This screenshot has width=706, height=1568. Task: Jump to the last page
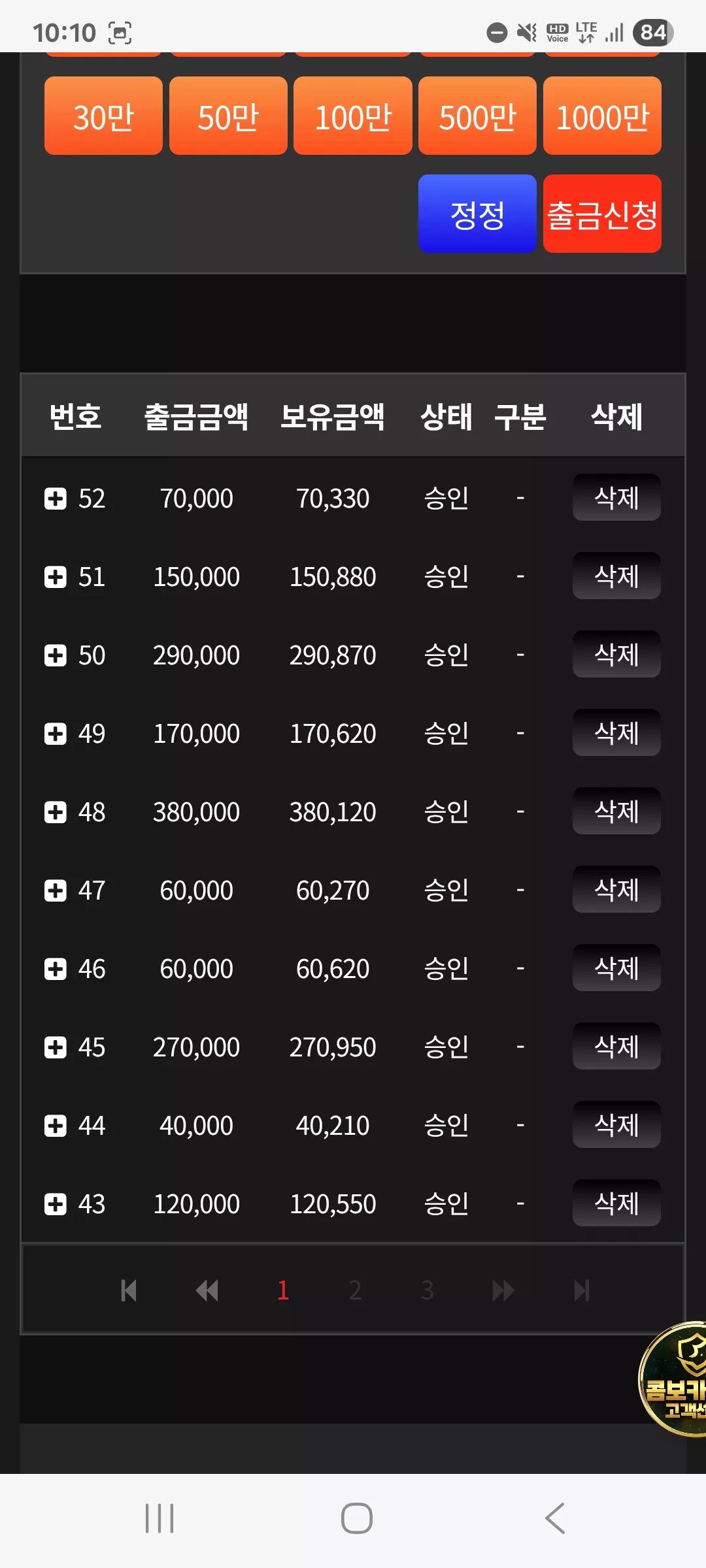point(581,1290)
